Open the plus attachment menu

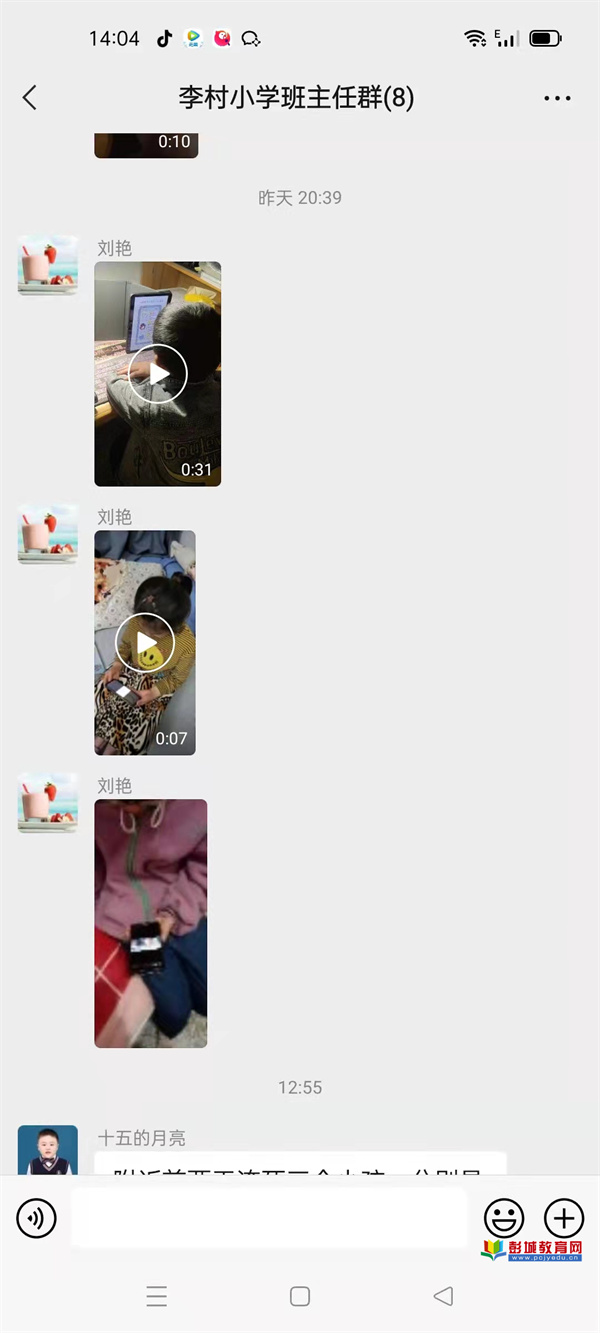[564, 1218]
